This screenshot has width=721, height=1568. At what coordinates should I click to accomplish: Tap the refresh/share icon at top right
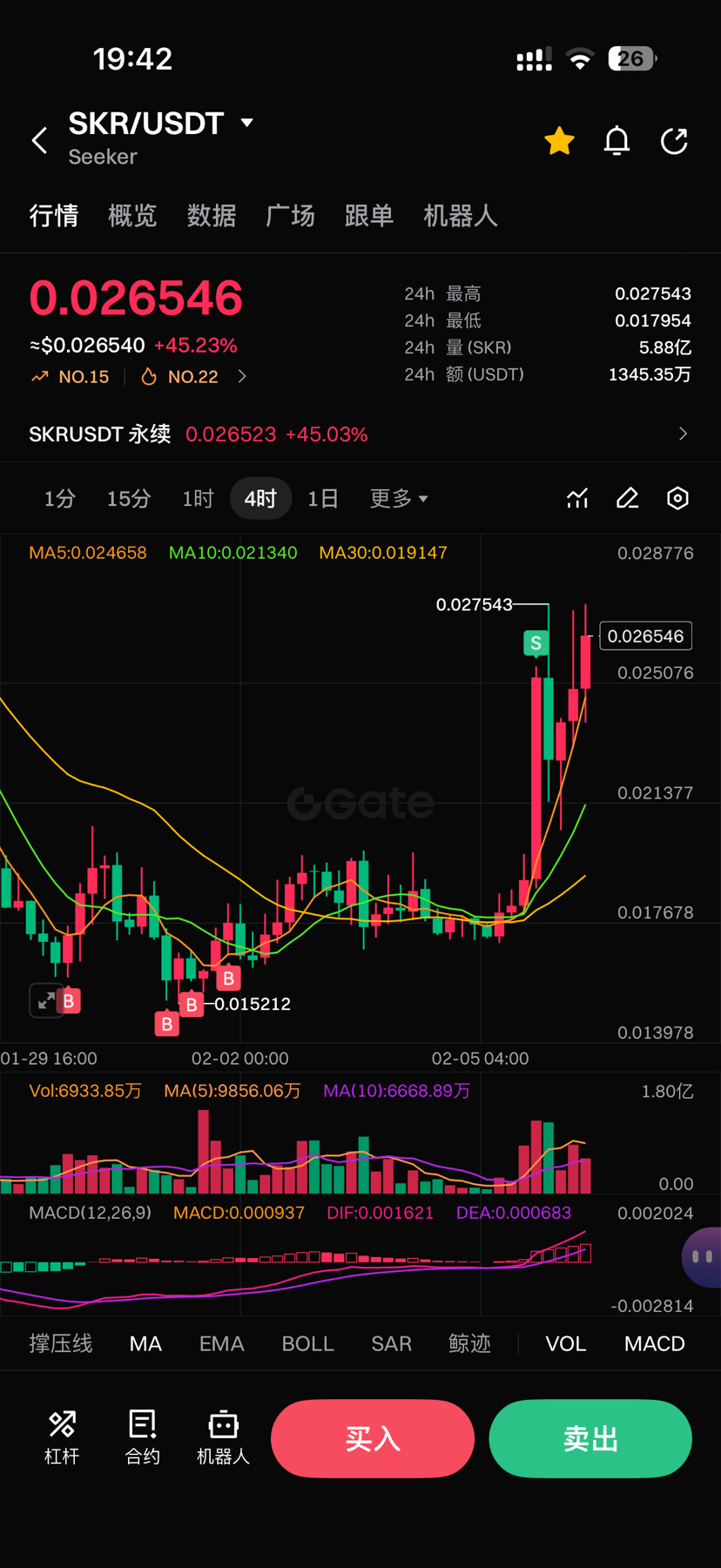[674, 141]
